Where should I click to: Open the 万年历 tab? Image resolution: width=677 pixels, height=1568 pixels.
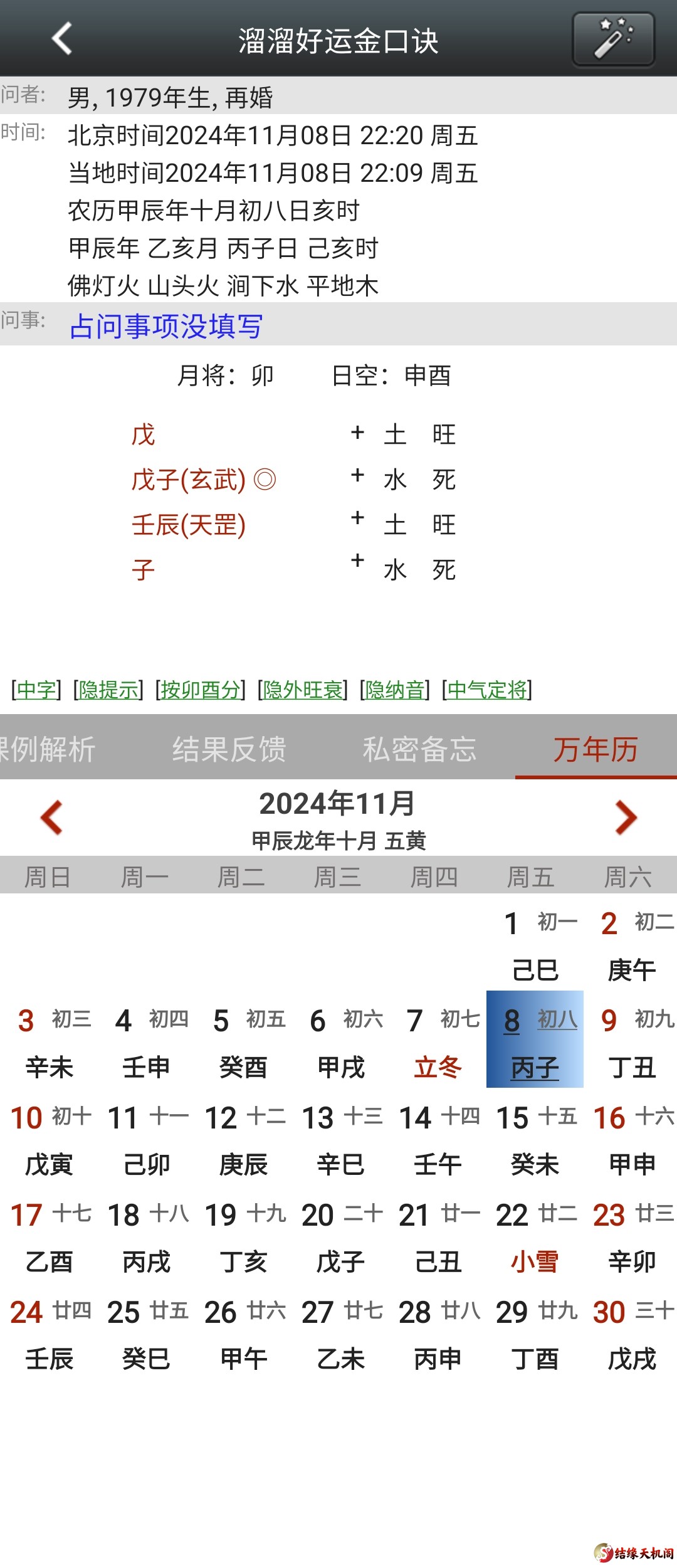click(x=596, y=749)
